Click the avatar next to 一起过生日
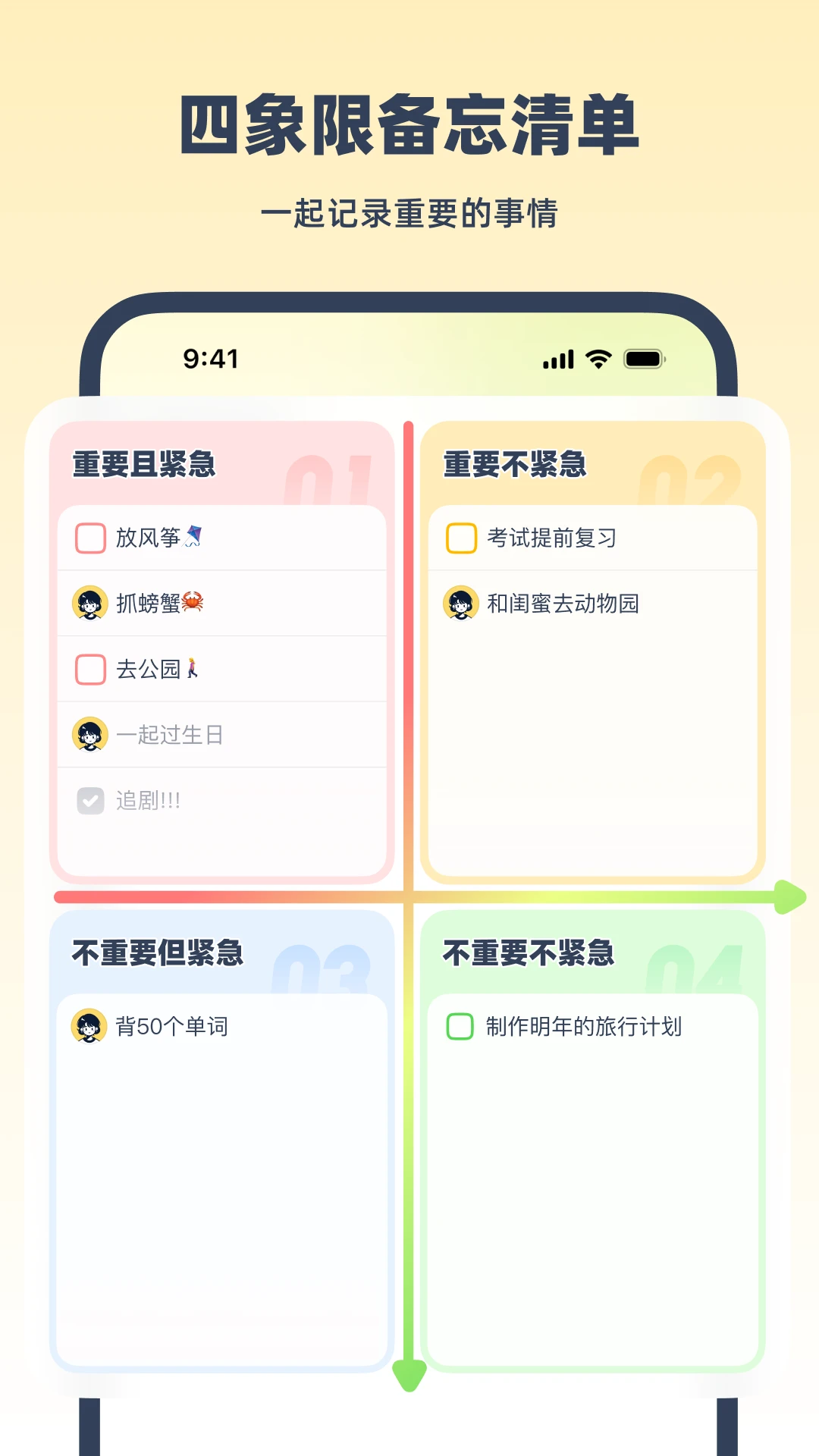The height and width of the screenshot is (1456, 819). coord(90,733)
